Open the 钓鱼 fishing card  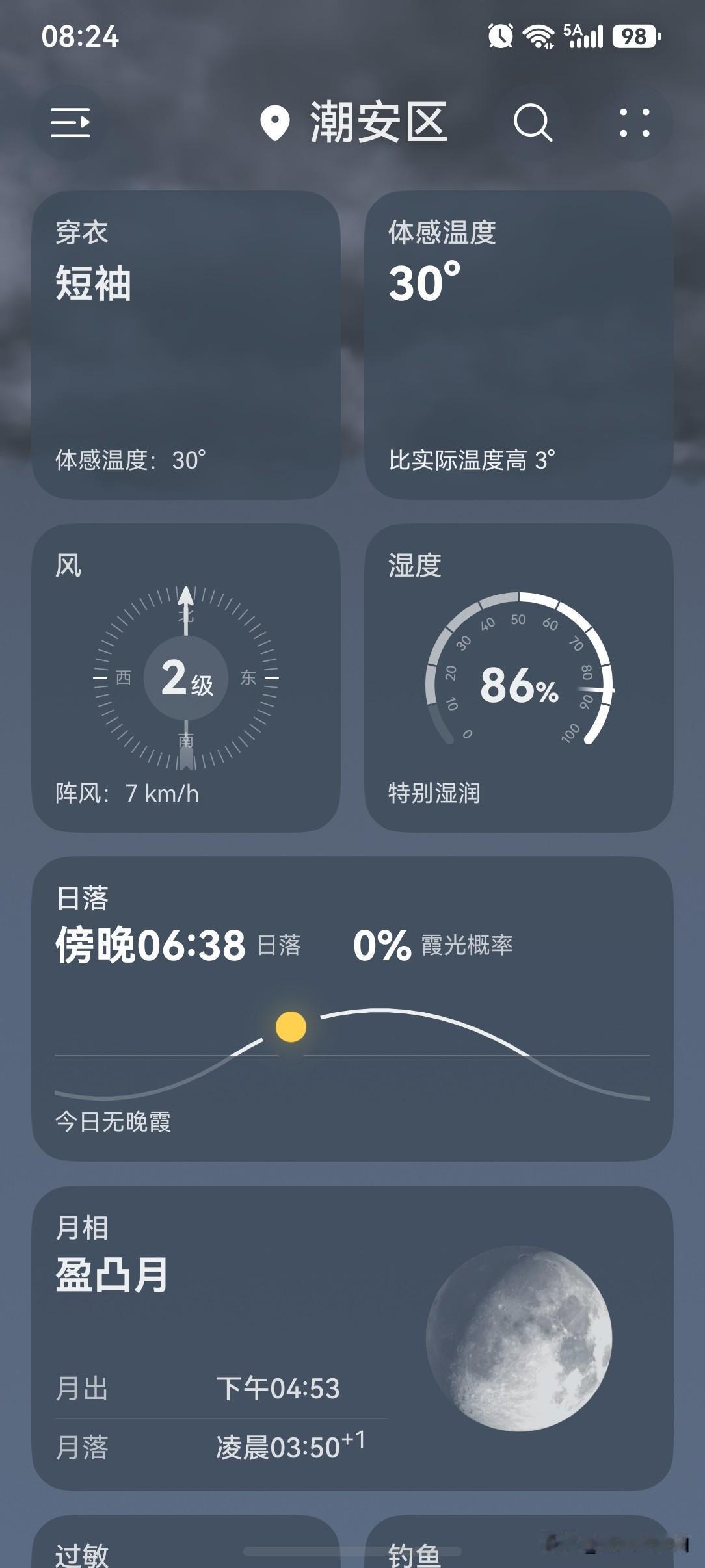pos(519,1542)
